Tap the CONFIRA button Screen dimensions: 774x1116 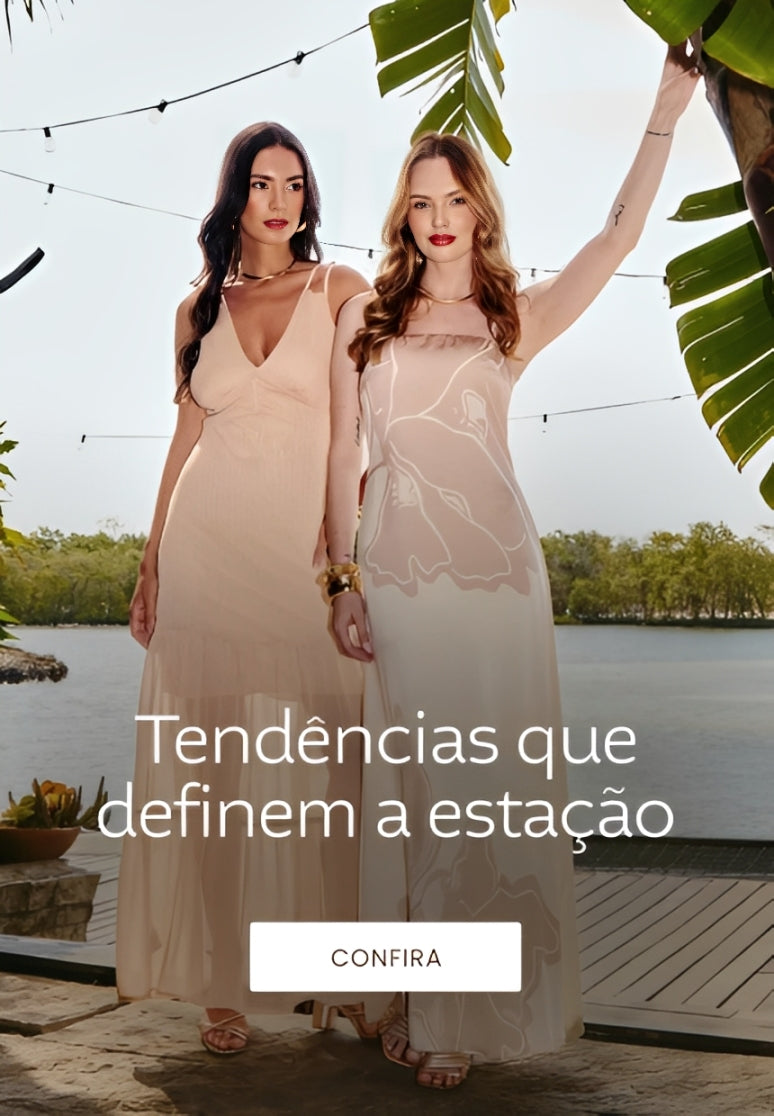click(385, 957)
